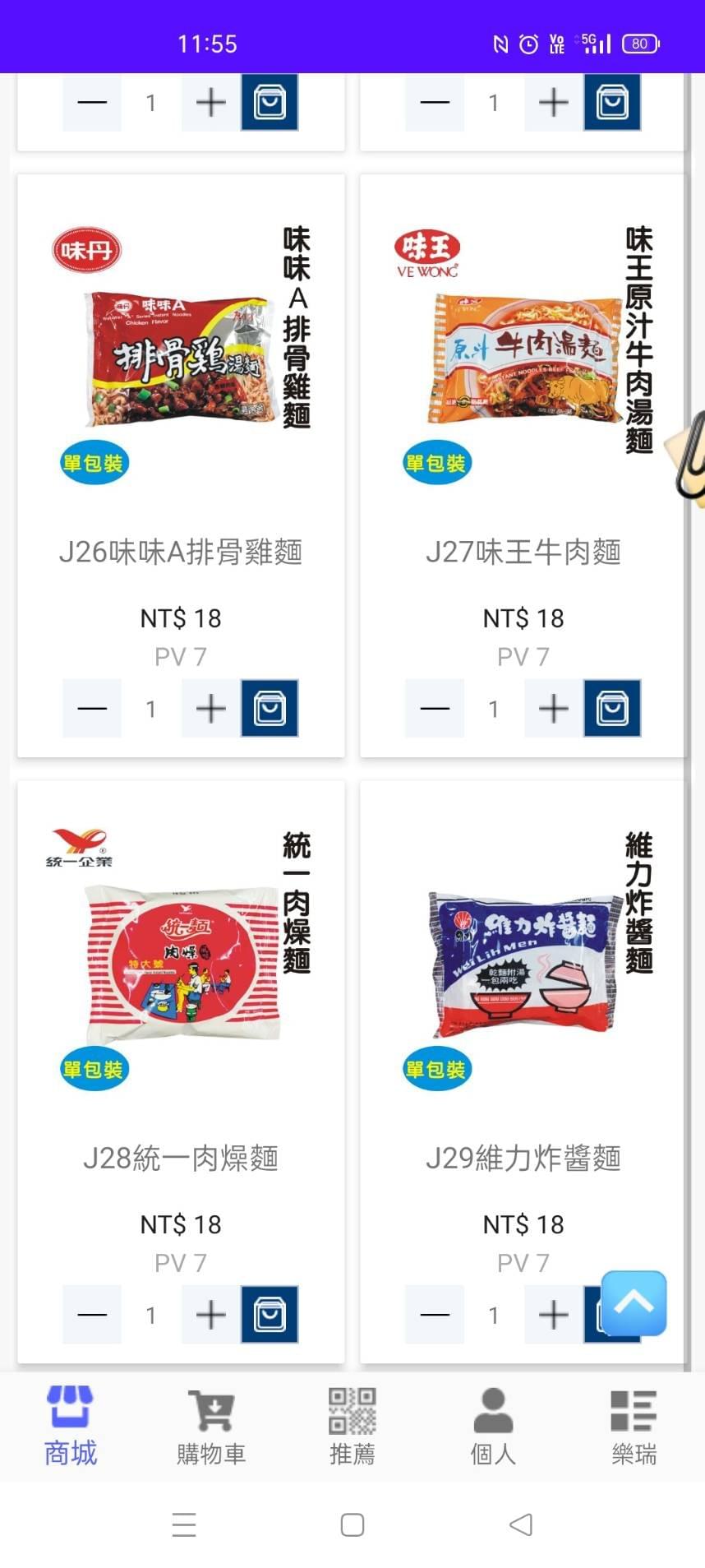Jump back to top with arrow button

634,1302
